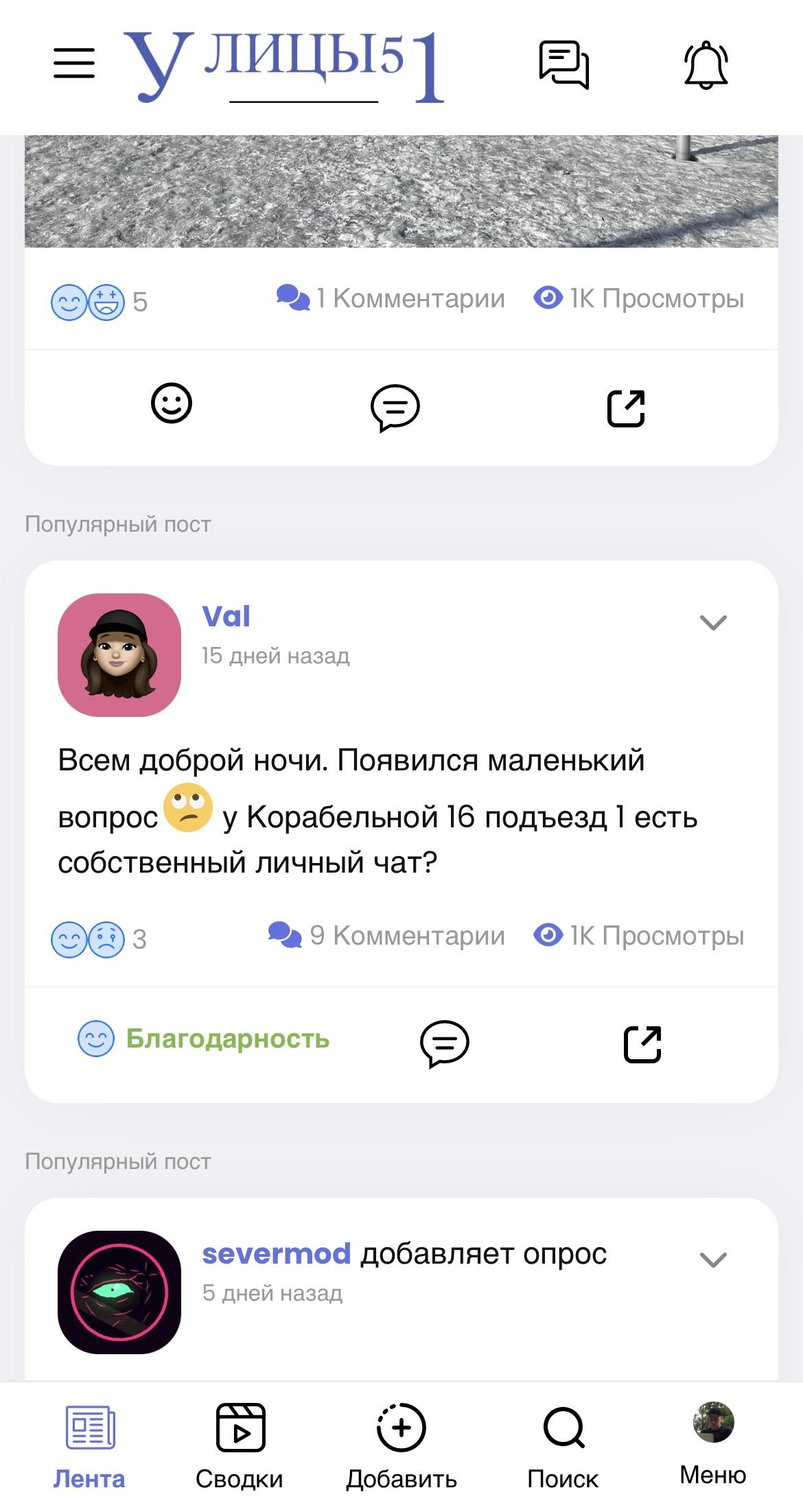Comment on the snow photo post

pyautogui.click(x=395, y=407)
